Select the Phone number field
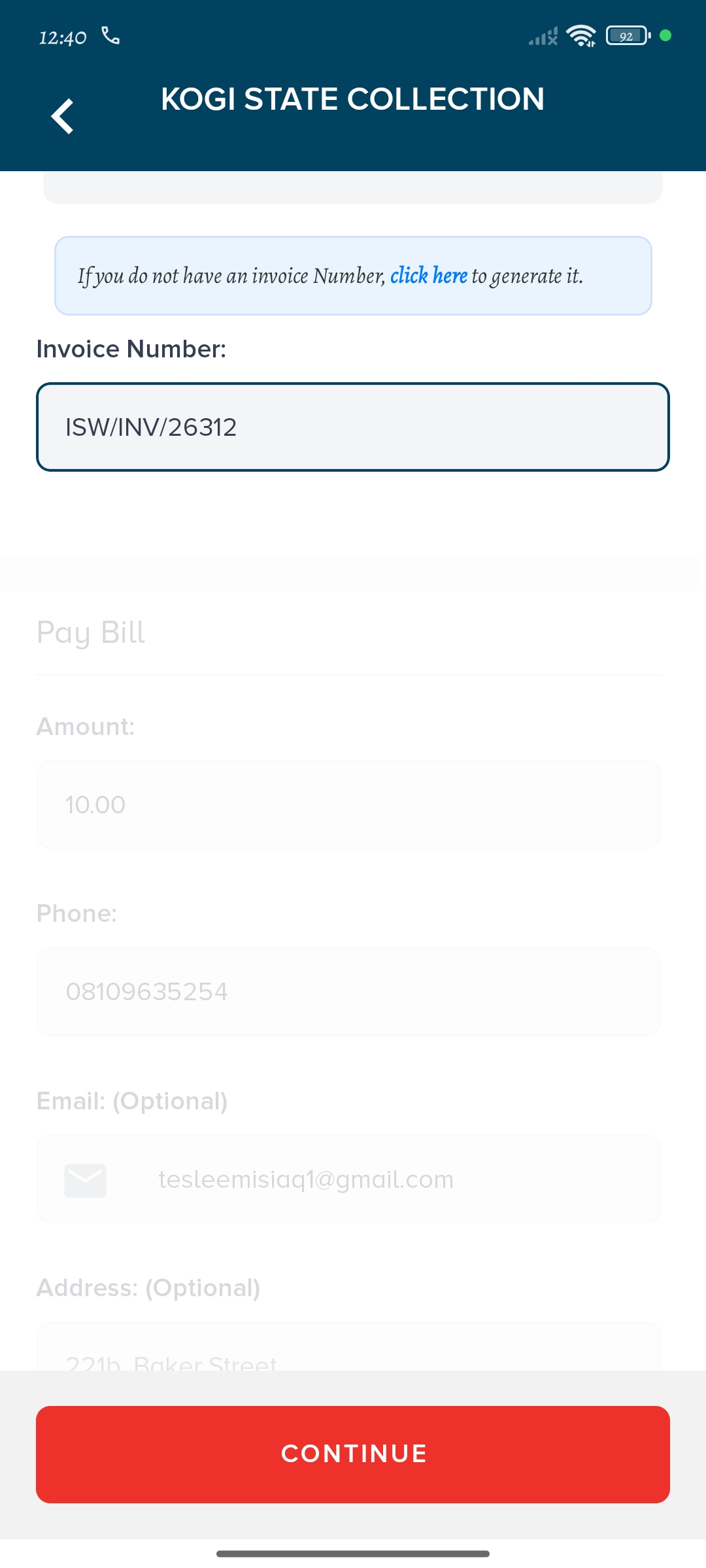 (x=348, y=992)
